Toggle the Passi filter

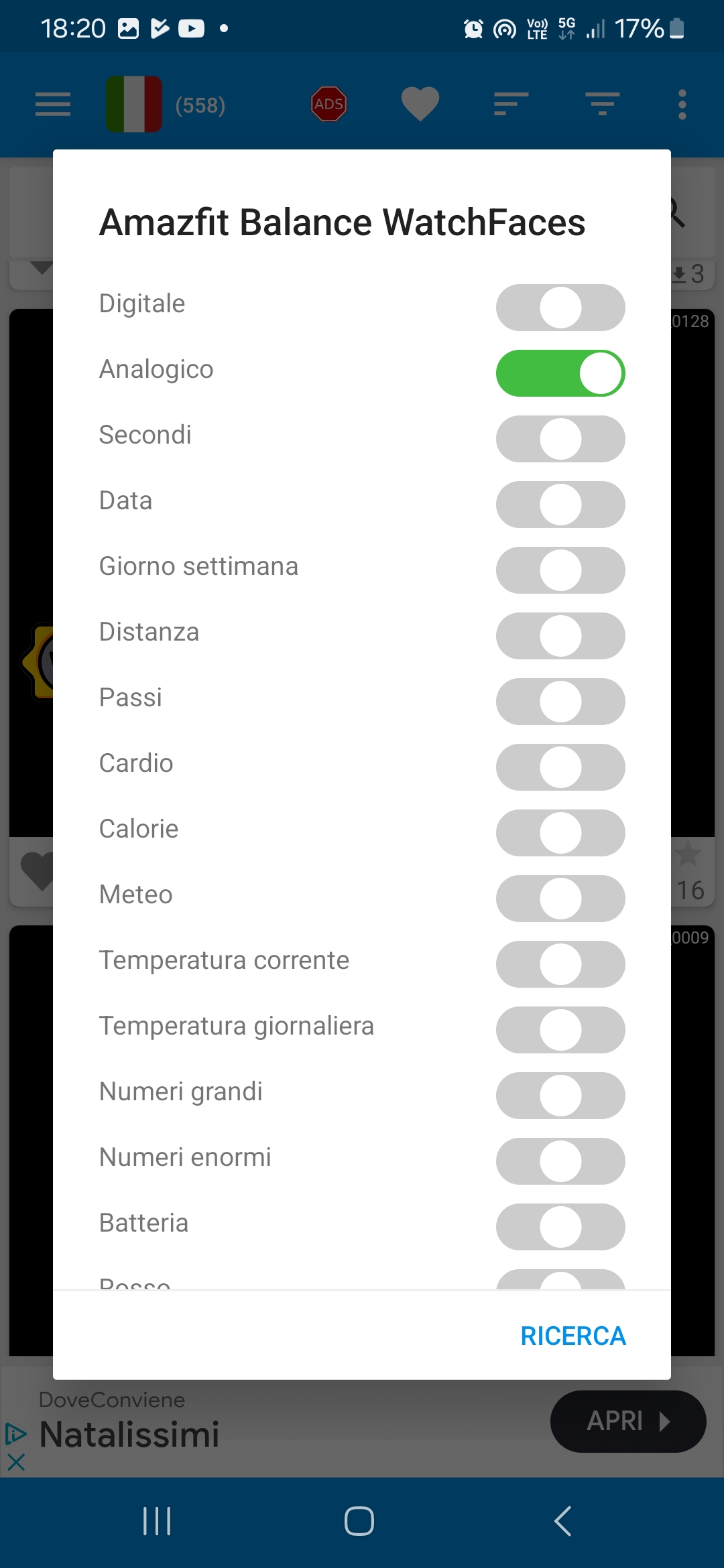pyautogui.click(x=560, y=702)
